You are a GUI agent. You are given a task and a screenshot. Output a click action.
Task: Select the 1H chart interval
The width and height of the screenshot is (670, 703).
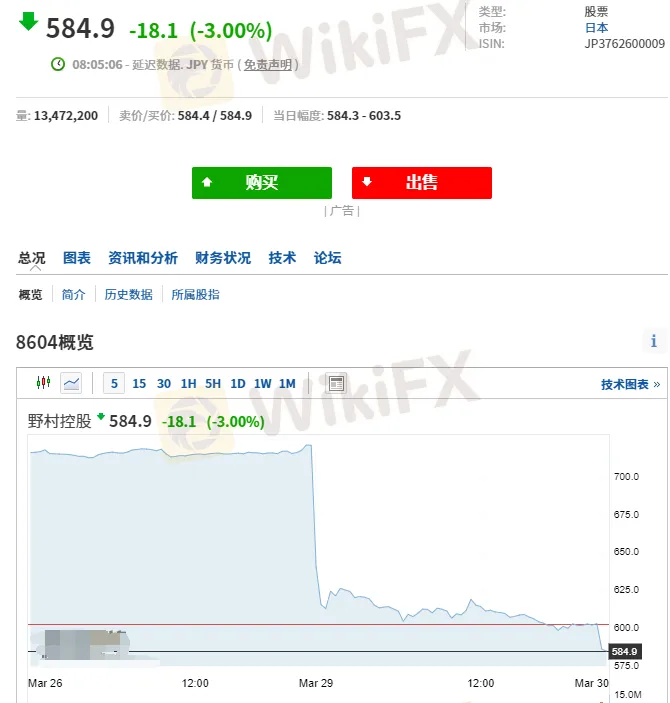pos(188,383)
